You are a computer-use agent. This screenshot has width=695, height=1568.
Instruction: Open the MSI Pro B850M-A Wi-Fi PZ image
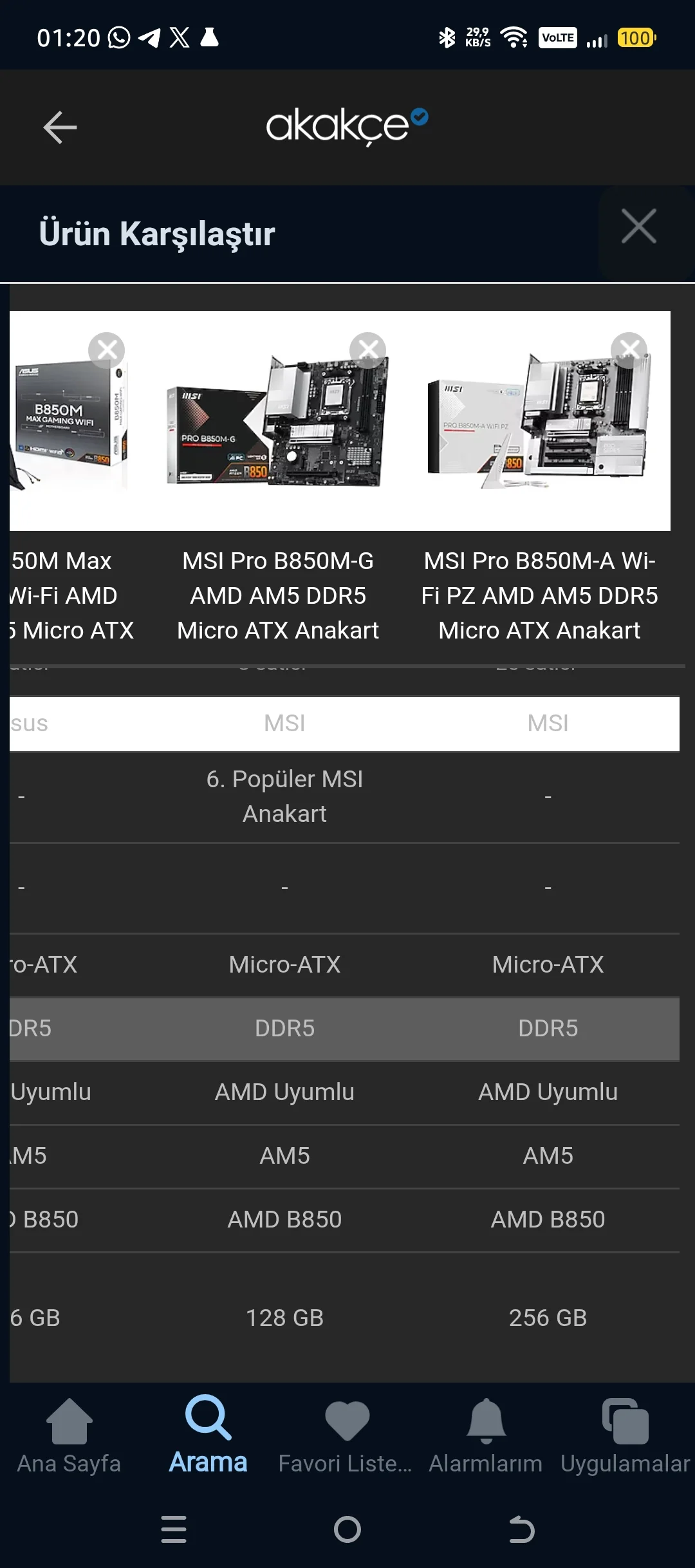tap(539, 421)
